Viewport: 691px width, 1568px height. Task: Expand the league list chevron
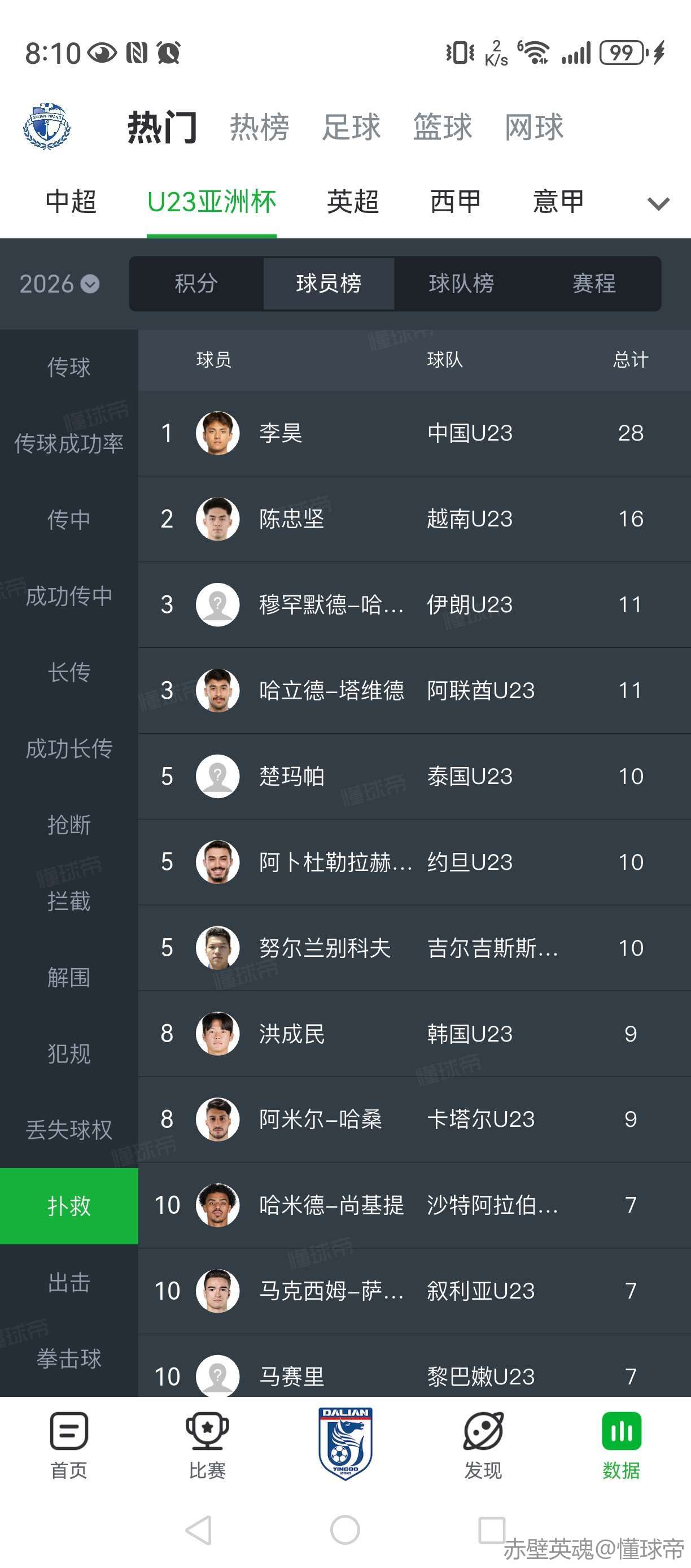click(658, 203)
